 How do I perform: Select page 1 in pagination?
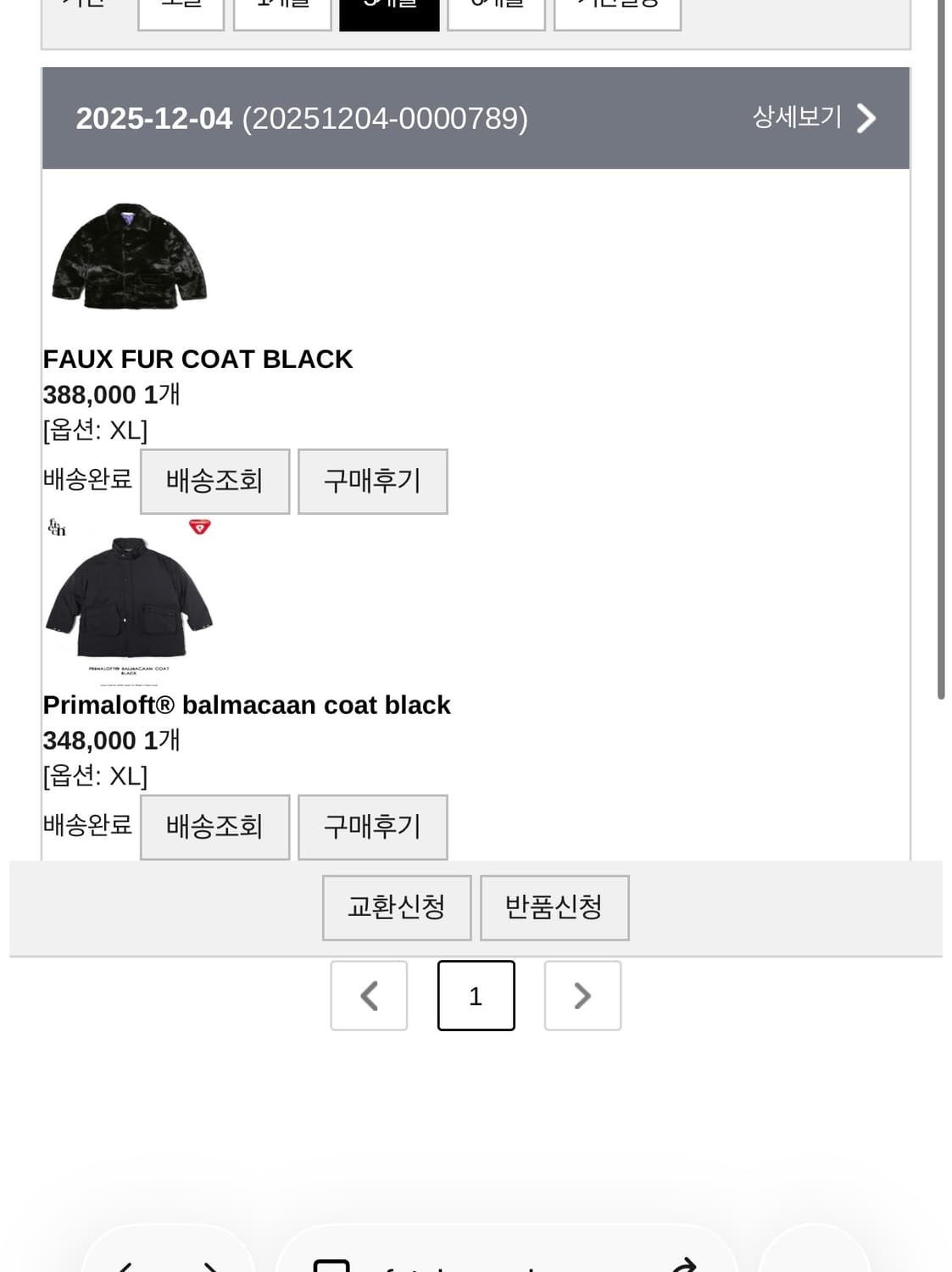[x=476, y=996]
